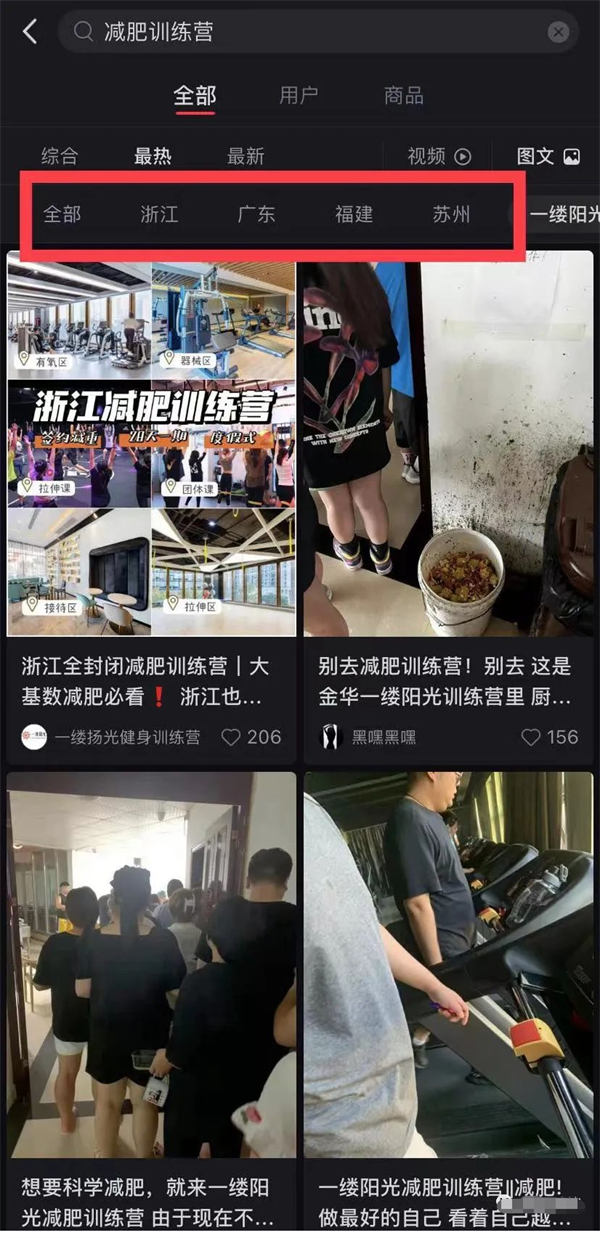
Task: Filter results to 图文 only
Action: point(548,156)
